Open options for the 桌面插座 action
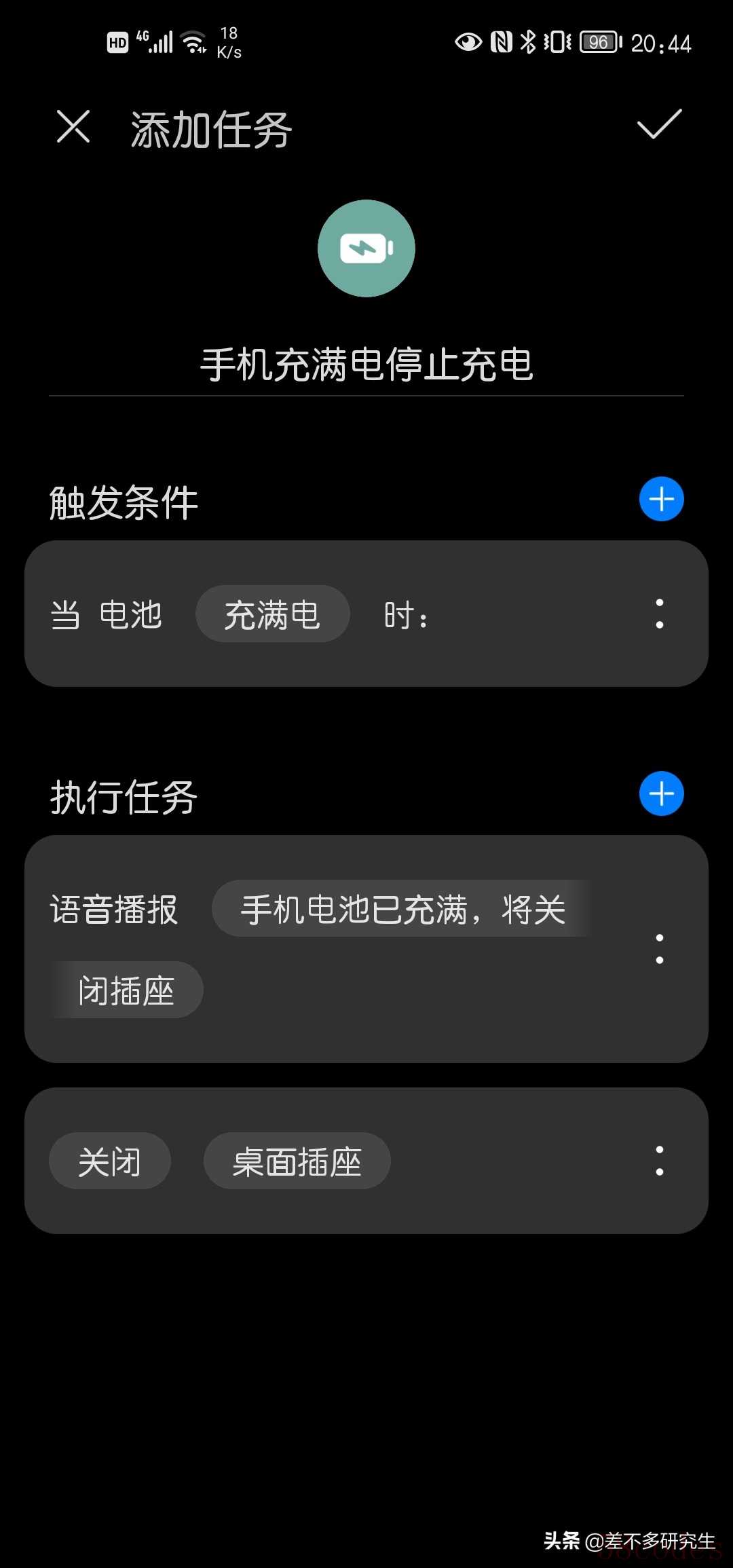733x1568 pixels. pos(660,1161)
